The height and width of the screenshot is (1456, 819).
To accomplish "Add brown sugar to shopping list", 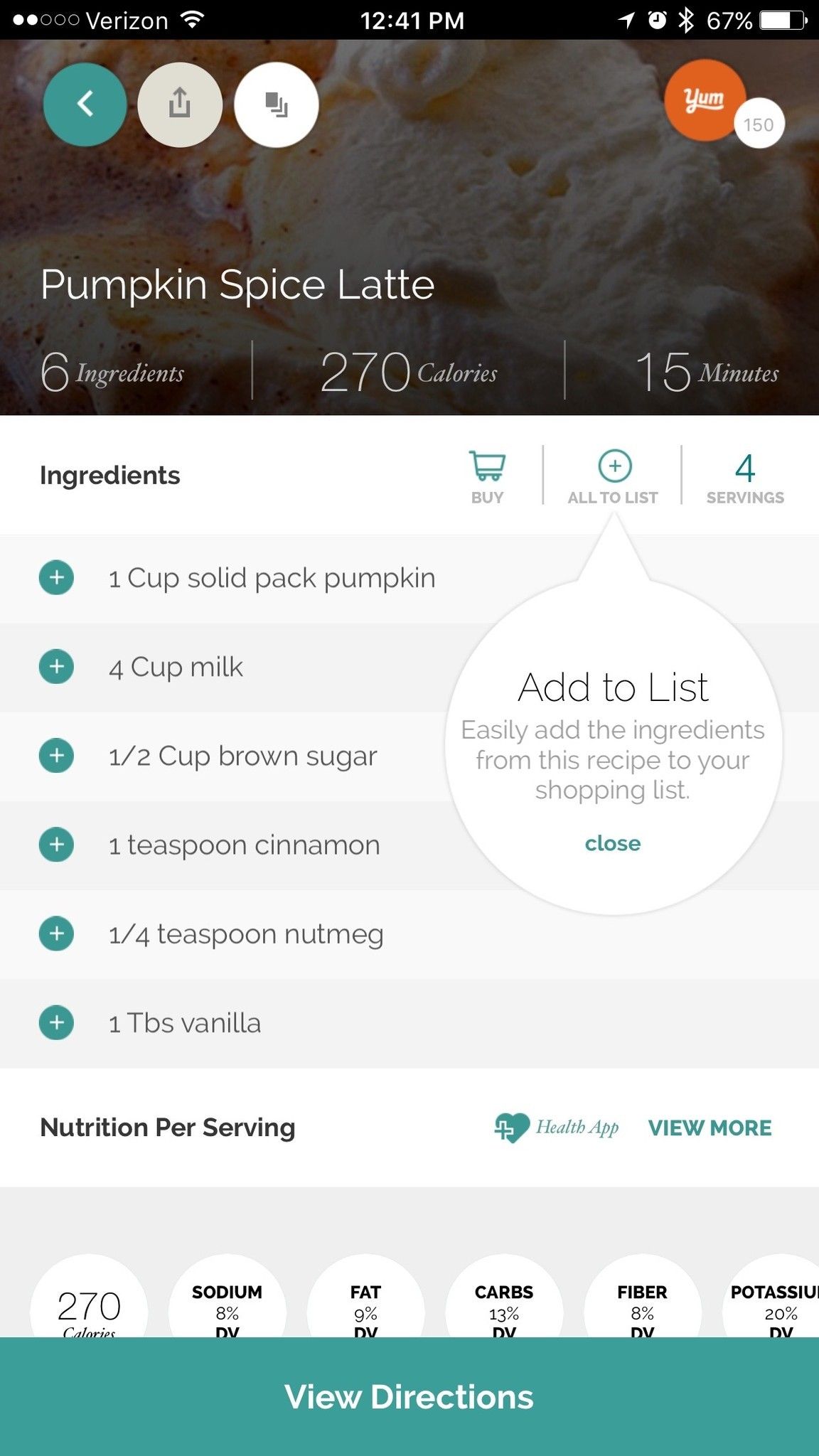I will 57,756.
